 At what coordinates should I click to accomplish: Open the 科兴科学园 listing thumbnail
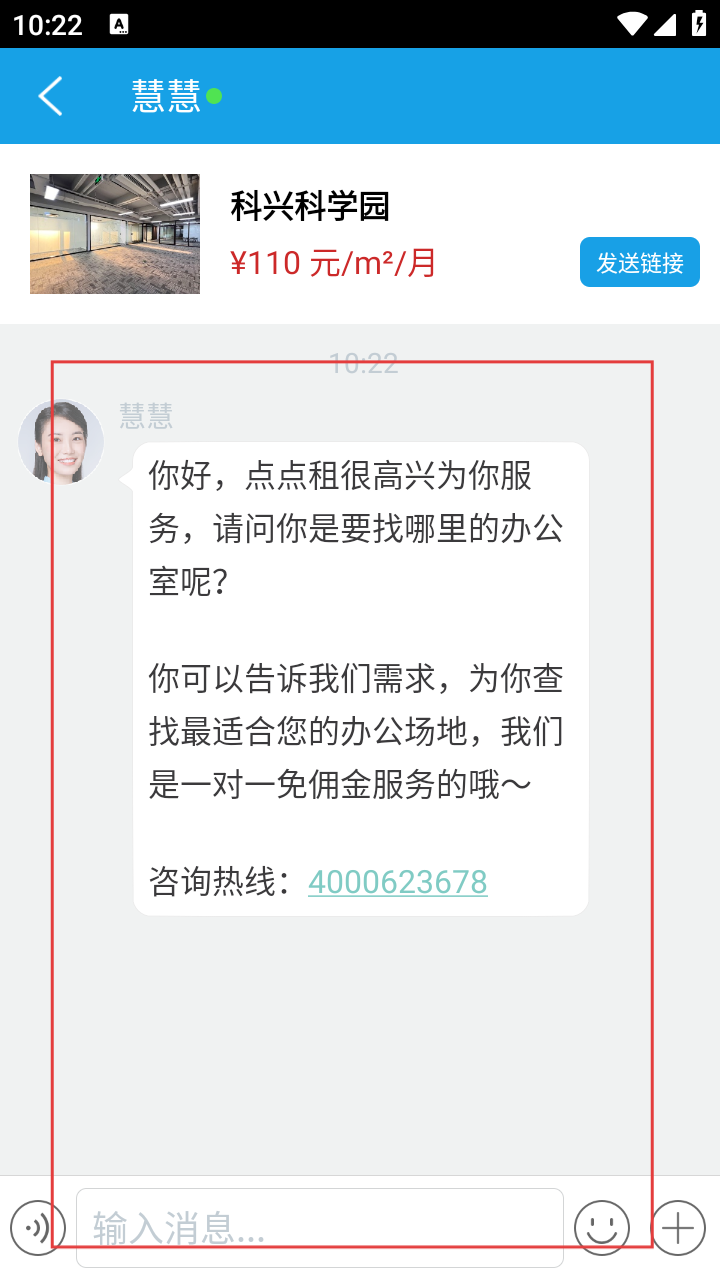click(115, 234)
